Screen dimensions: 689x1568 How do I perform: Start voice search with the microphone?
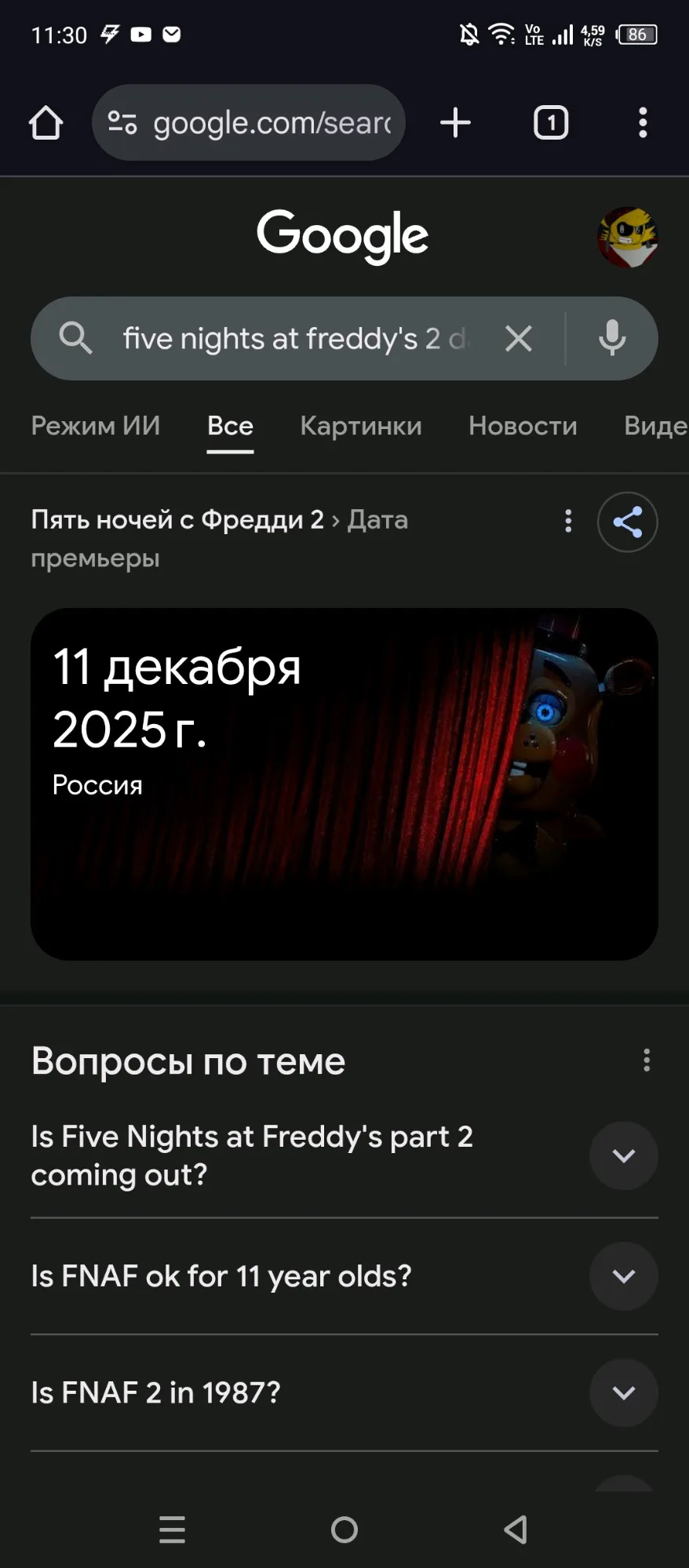612,339
